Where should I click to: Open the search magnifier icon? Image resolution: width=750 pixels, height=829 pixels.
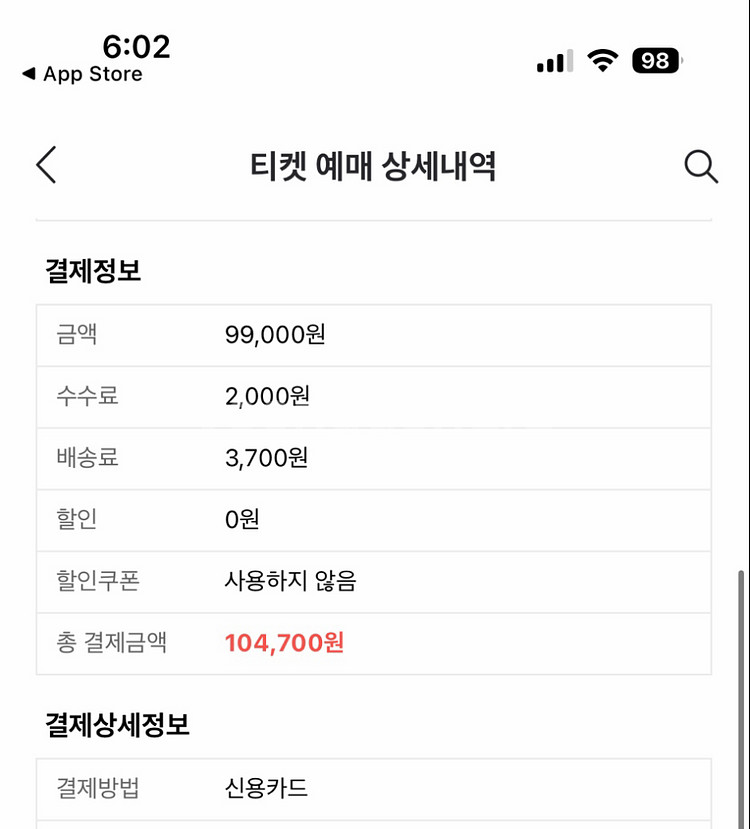701,167
